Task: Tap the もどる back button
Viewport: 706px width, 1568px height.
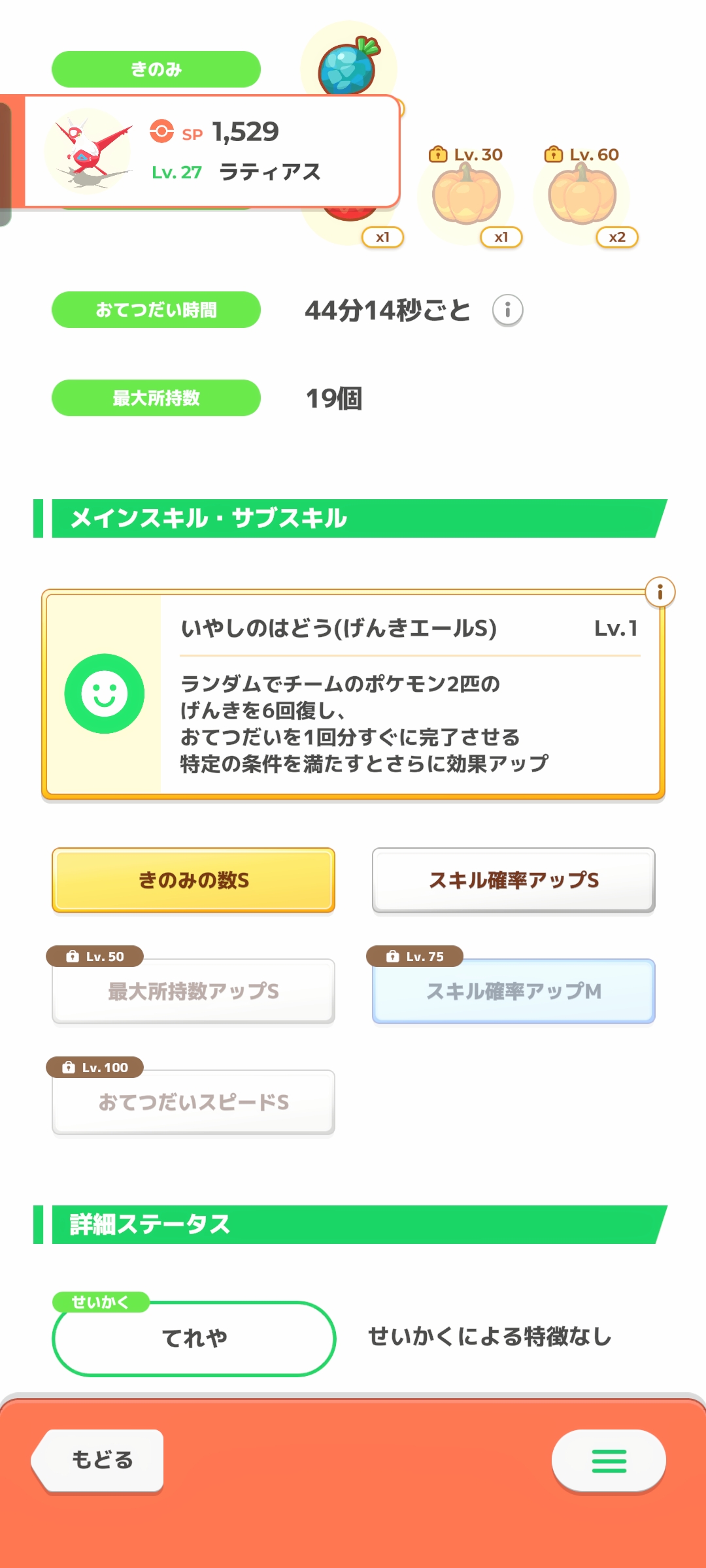Action: 98,1460
